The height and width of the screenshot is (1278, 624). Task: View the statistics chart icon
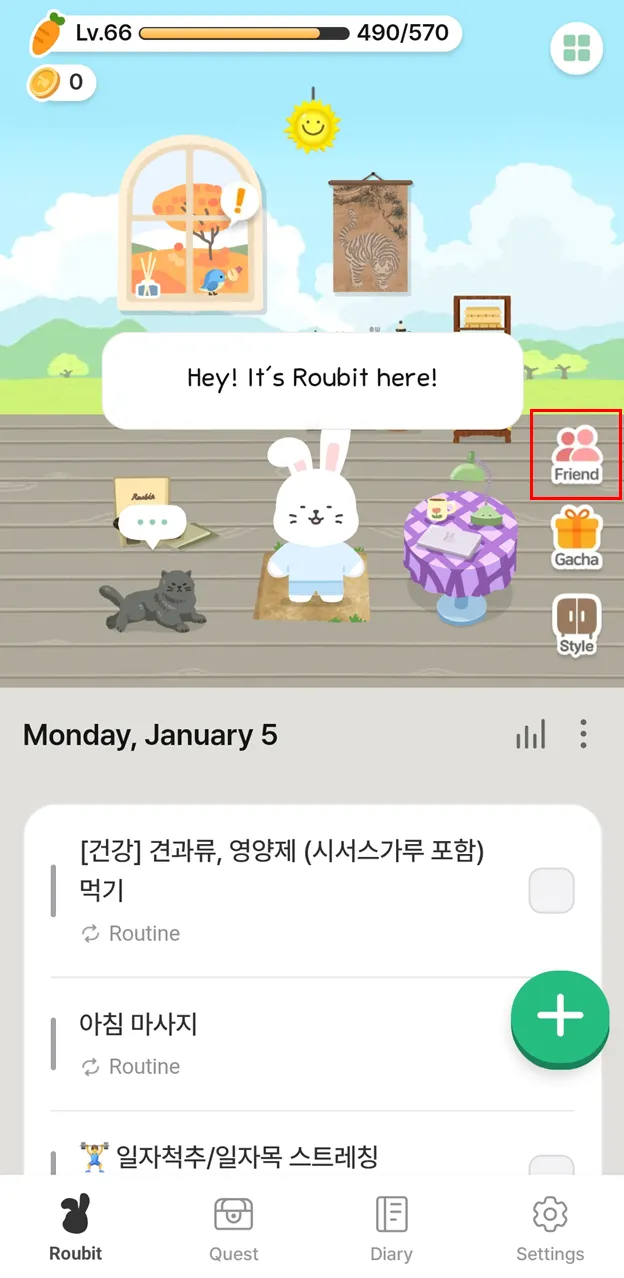[531, 735]
